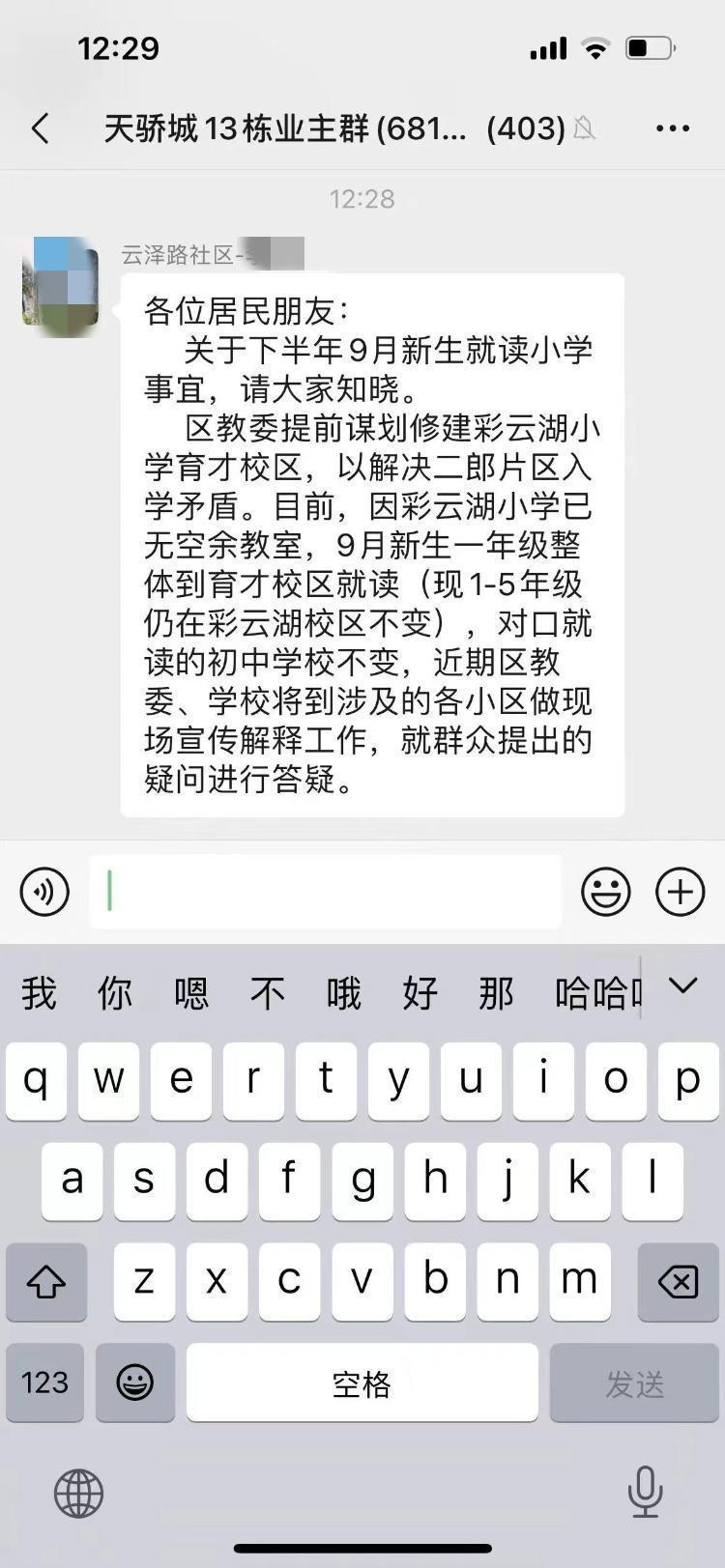Expand the keyboard suggestion list
Image resolution: width=725 pixels, height=1568 pixels.
[682, 986]
